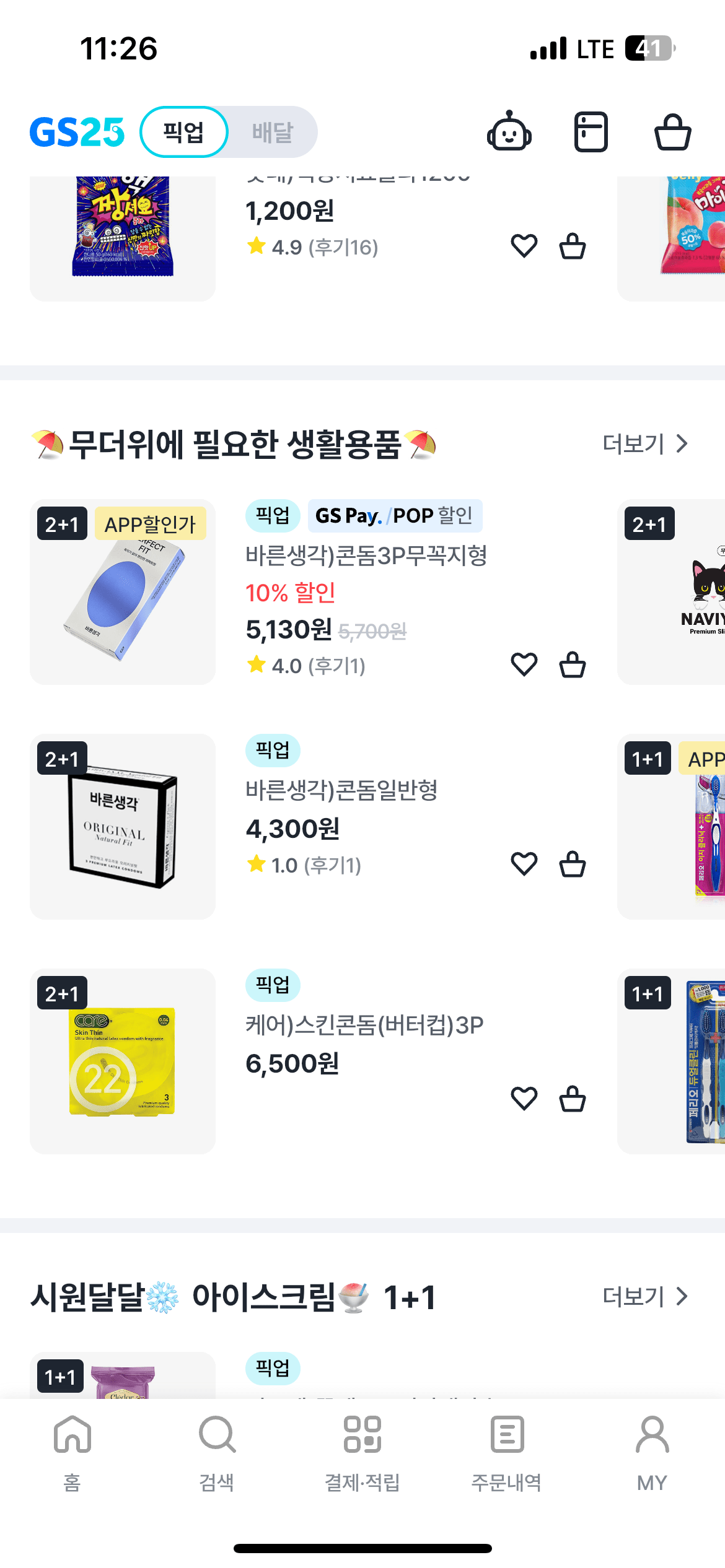Viewport: 725px width, 1568px height.
Task: Add the 1,200원 candy to cart
Action: [572, 246]
